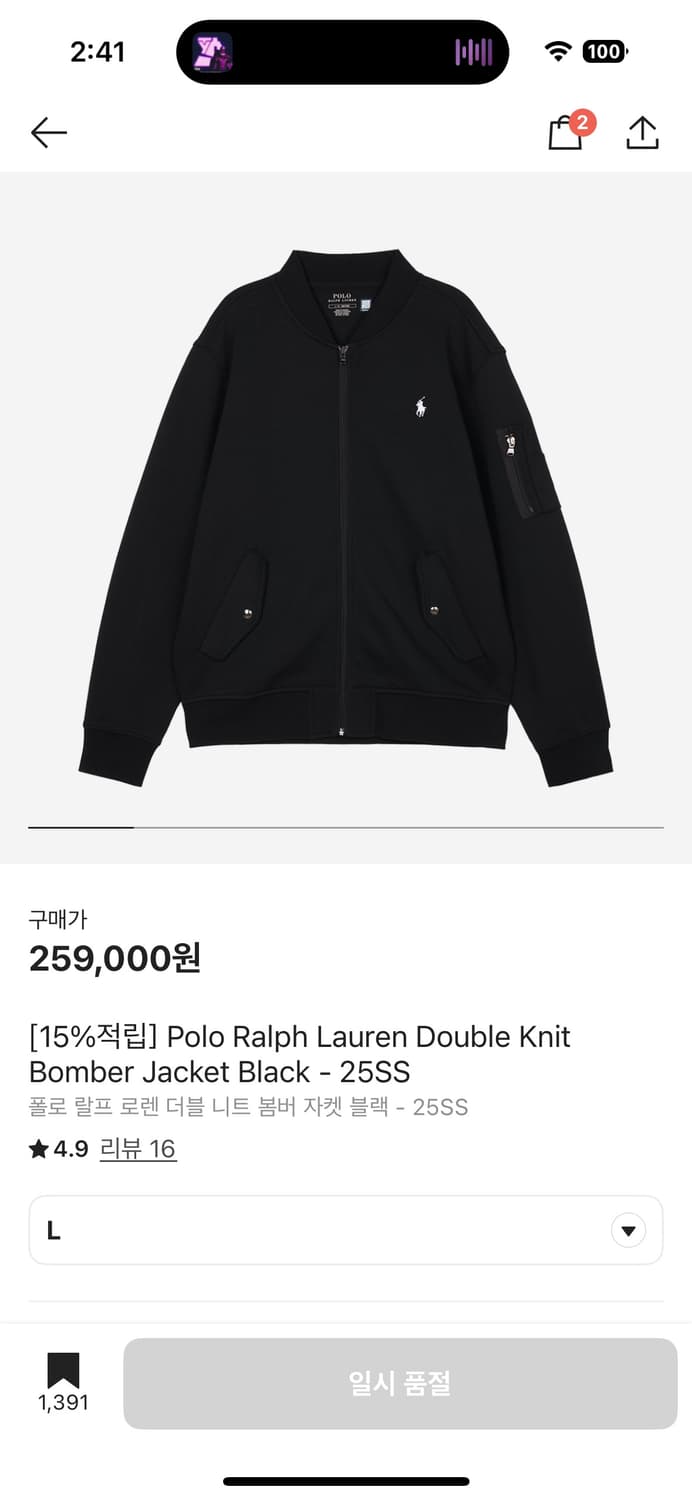
Task: Expand the size dropdown showing L
Action: [345, 1230]
